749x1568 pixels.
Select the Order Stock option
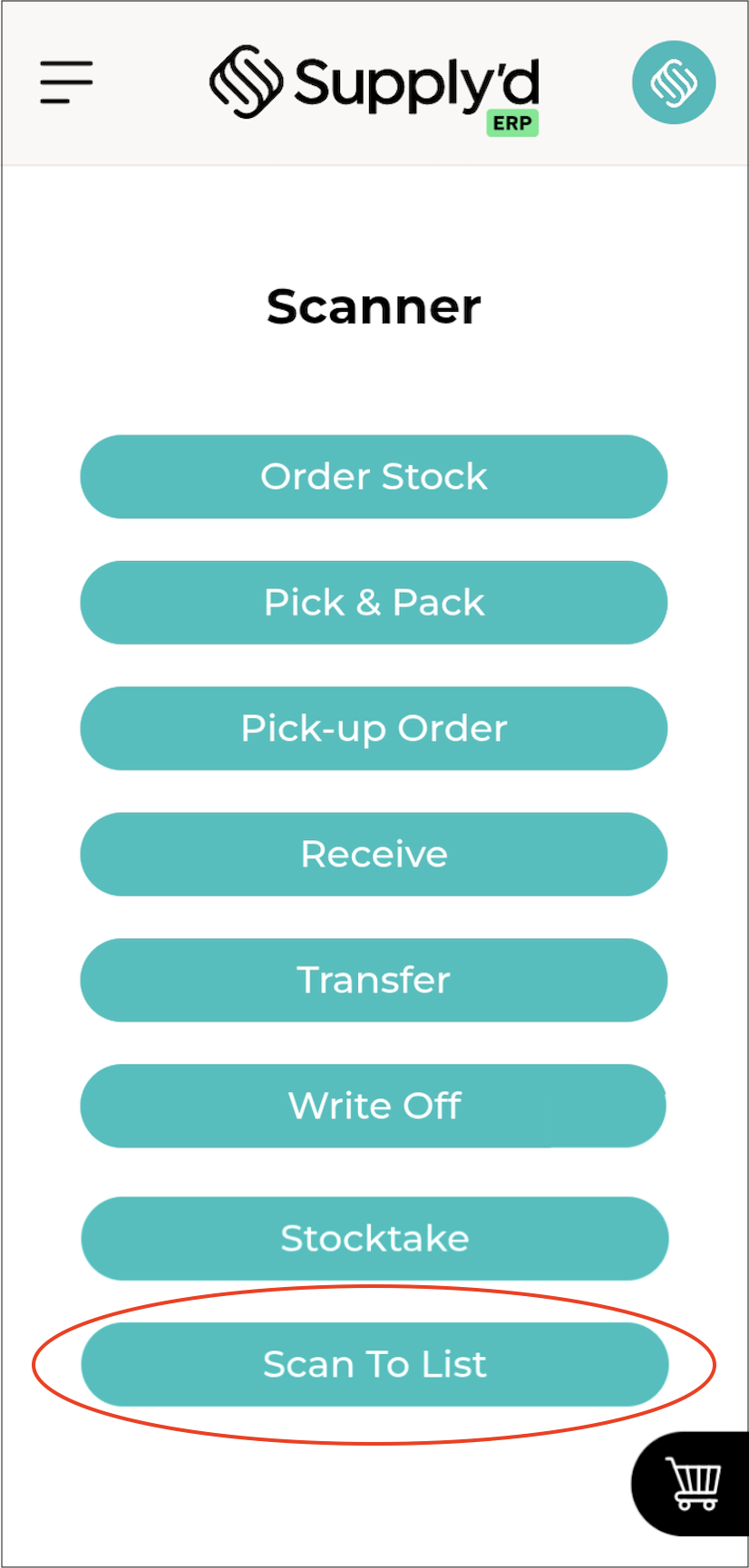[x=374, y=477]
